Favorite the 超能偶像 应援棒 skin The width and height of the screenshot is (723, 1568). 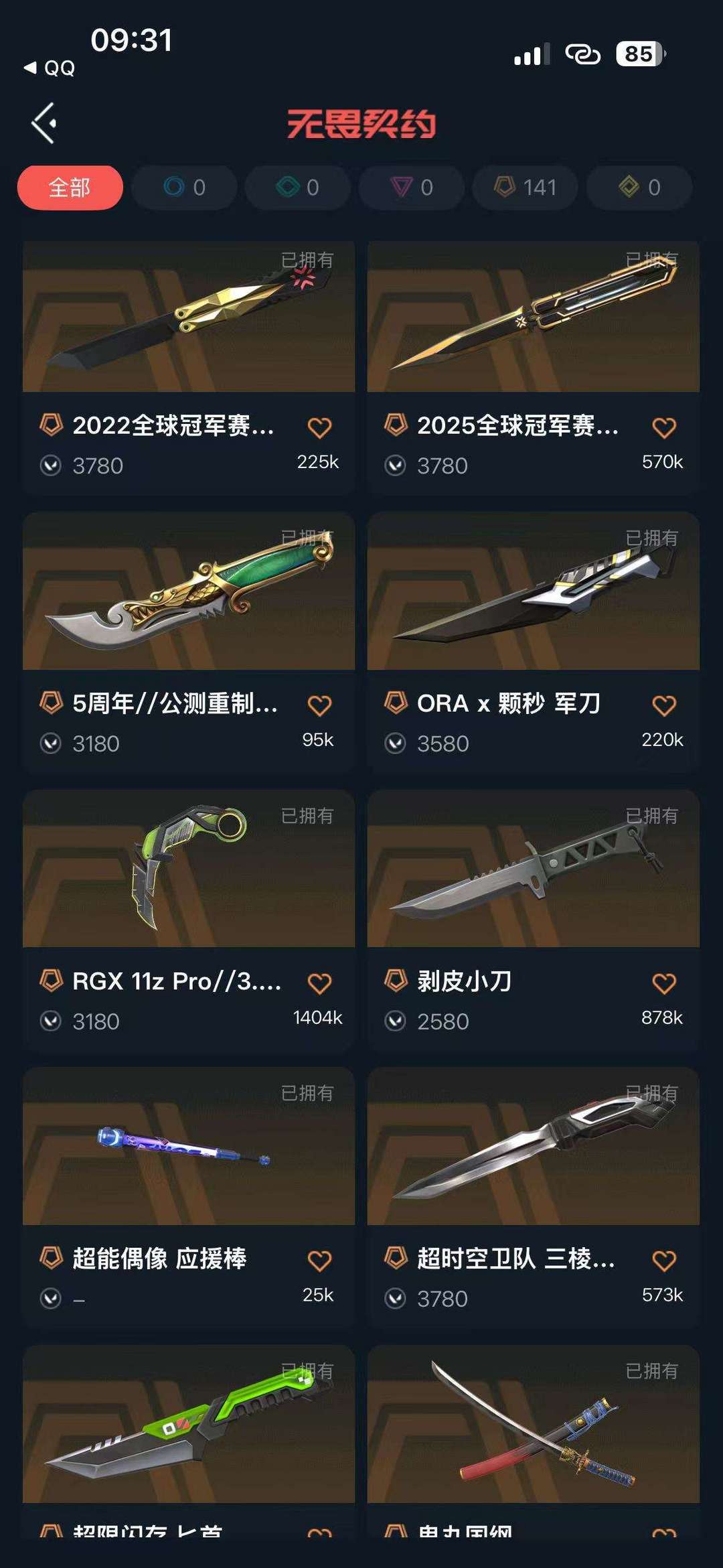(319, 1261)
